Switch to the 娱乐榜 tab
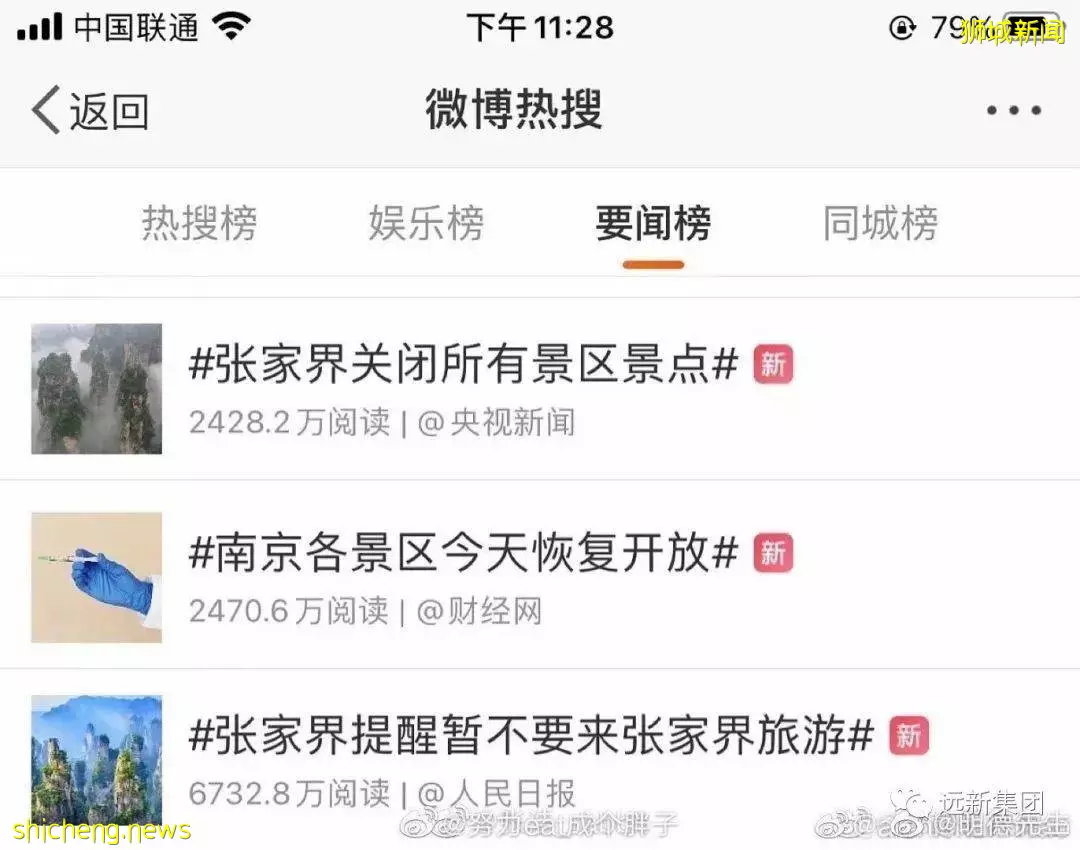Image resolution: width=1080 pixels, height=850 pixels. click(426, 223)
